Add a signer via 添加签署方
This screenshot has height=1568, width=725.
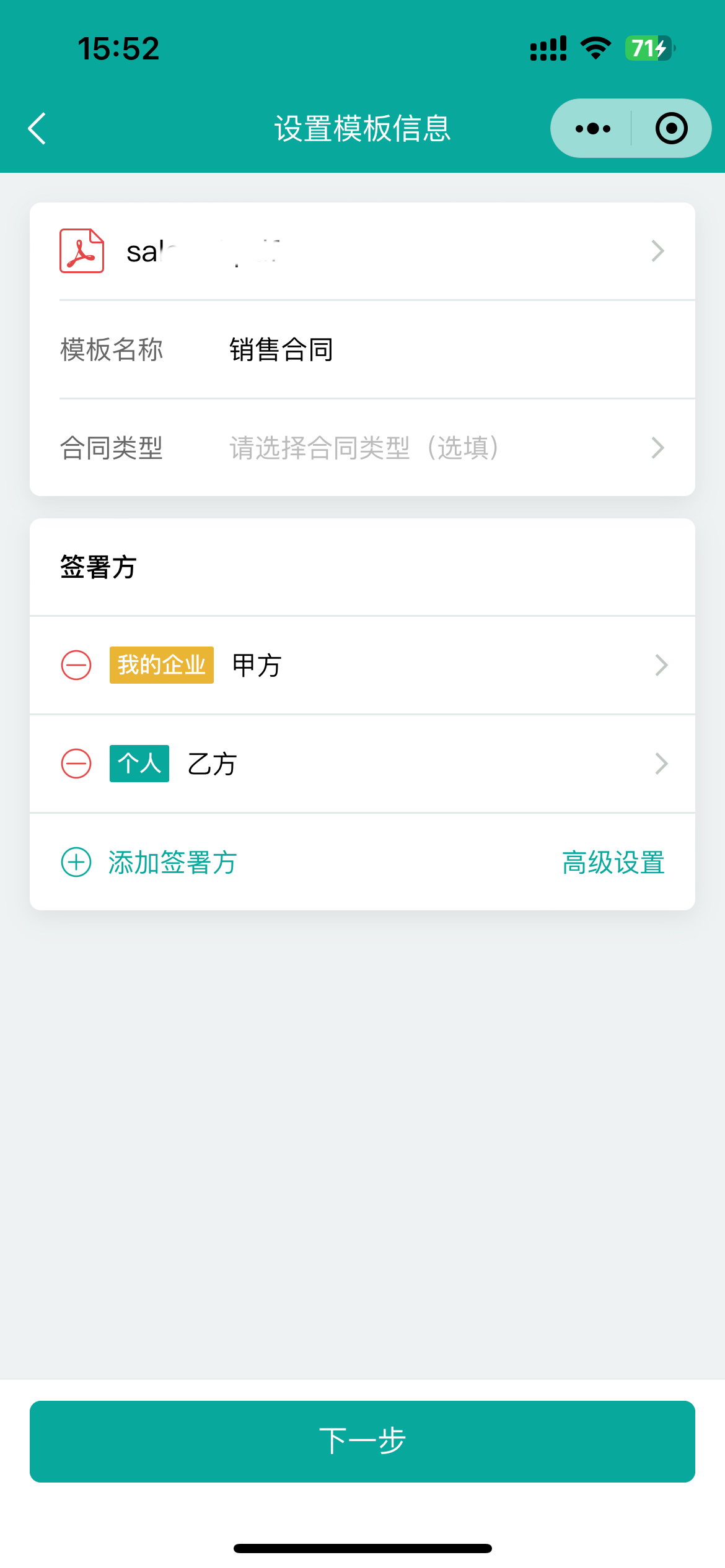click(149, 862)
